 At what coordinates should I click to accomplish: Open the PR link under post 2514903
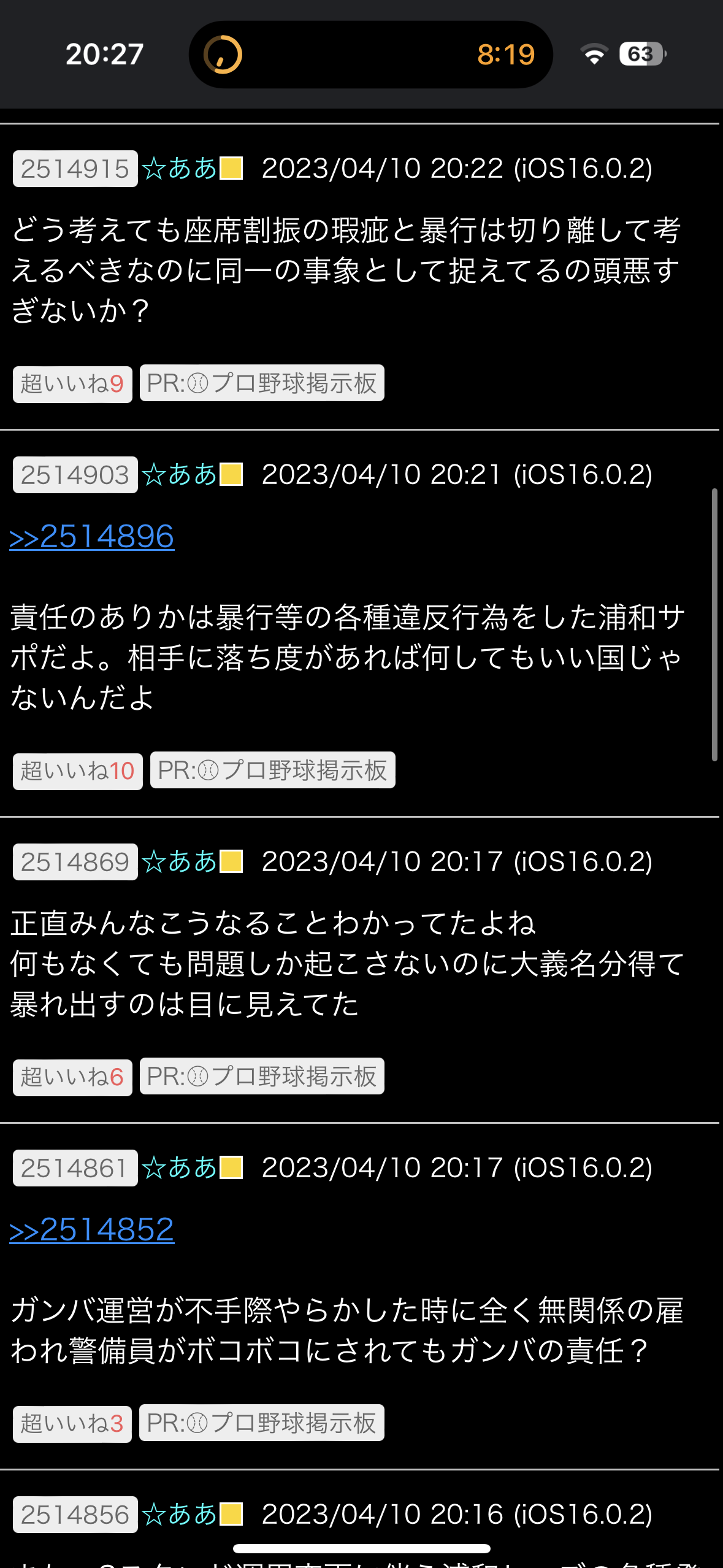tap(272, 771)
